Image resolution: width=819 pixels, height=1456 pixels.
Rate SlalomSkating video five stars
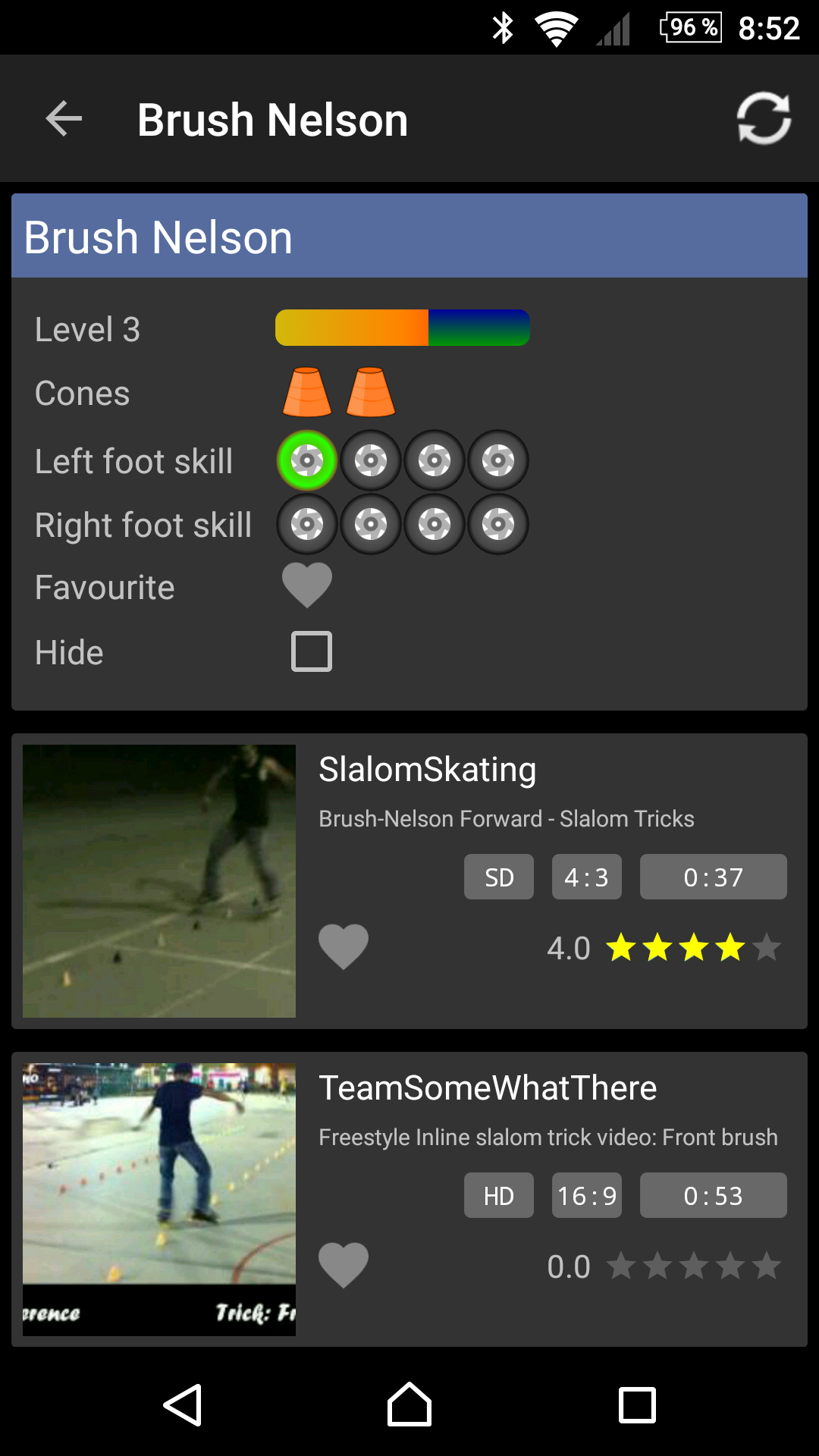pyautogui.click(x=767, y=948)
